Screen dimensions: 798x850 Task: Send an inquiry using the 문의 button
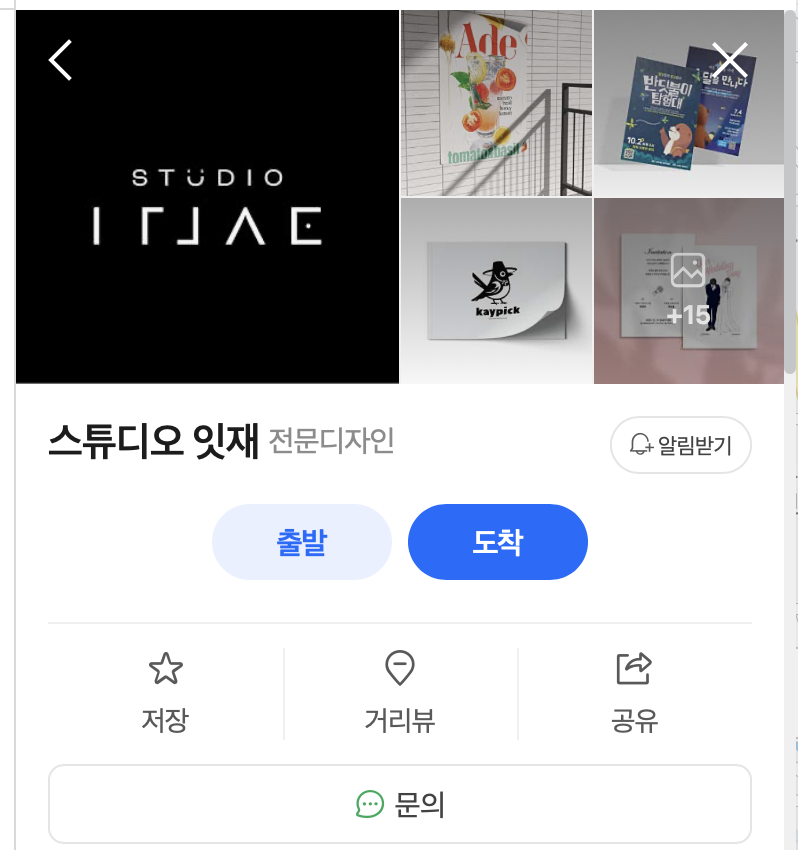coord(399,803)
